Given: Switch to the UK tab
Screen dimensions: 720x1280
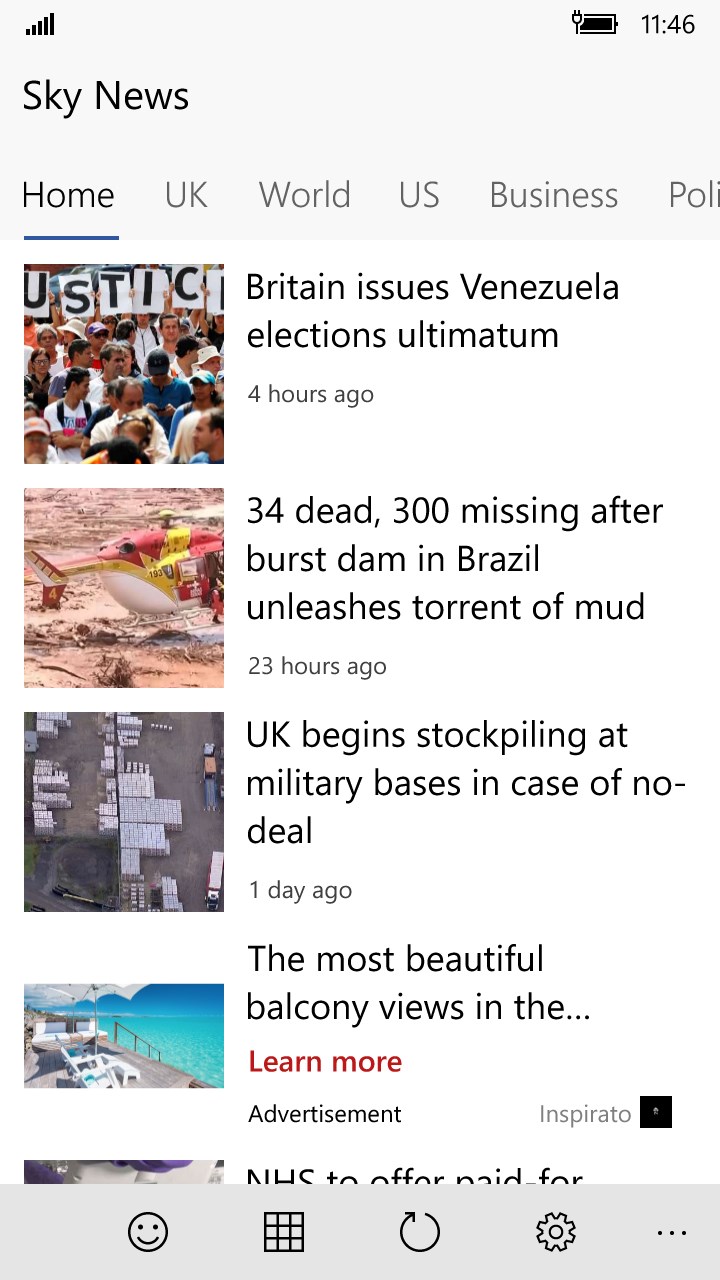Looking at the screenshot, I should pyautogui.click(x=186, y=195).
